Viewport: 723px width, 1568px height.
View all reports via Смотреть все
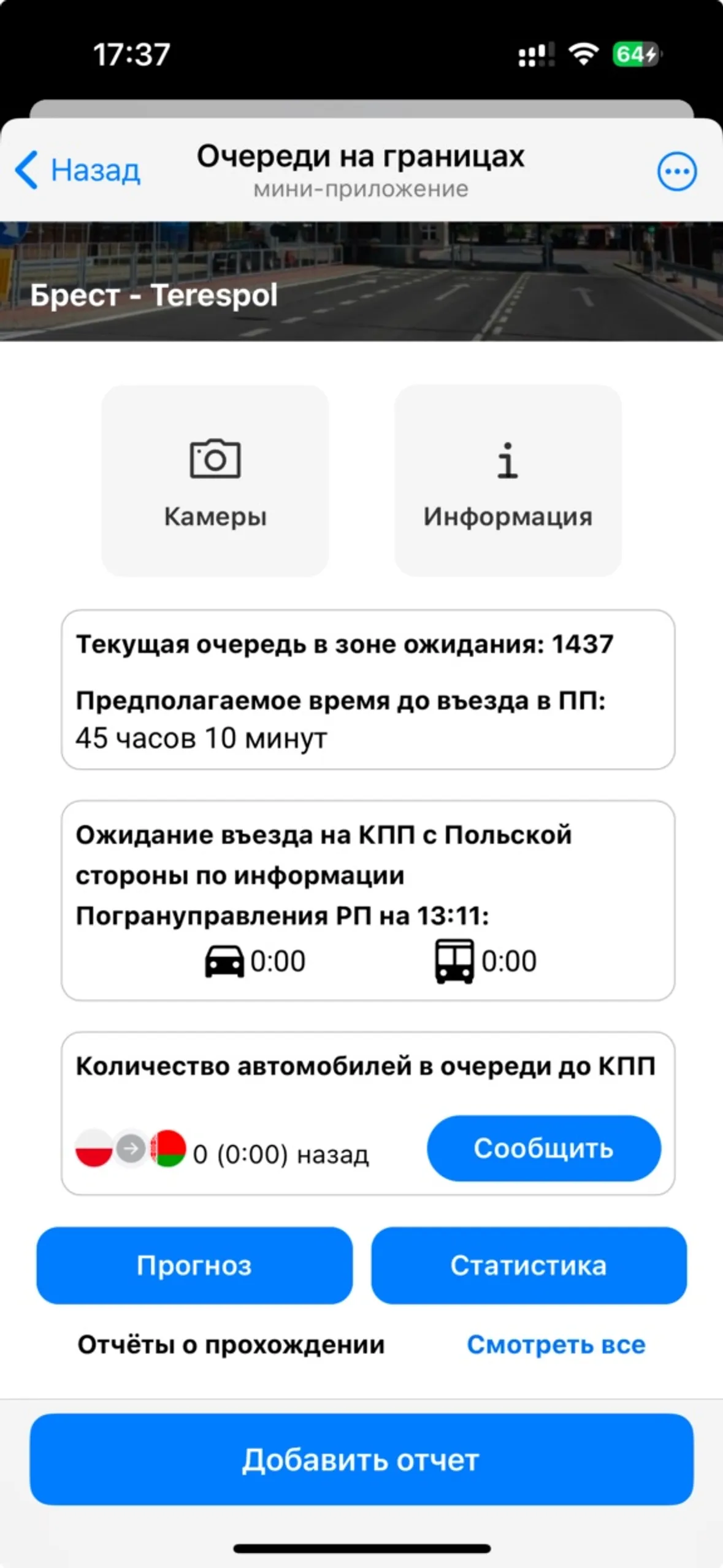tap(556, 1344)
